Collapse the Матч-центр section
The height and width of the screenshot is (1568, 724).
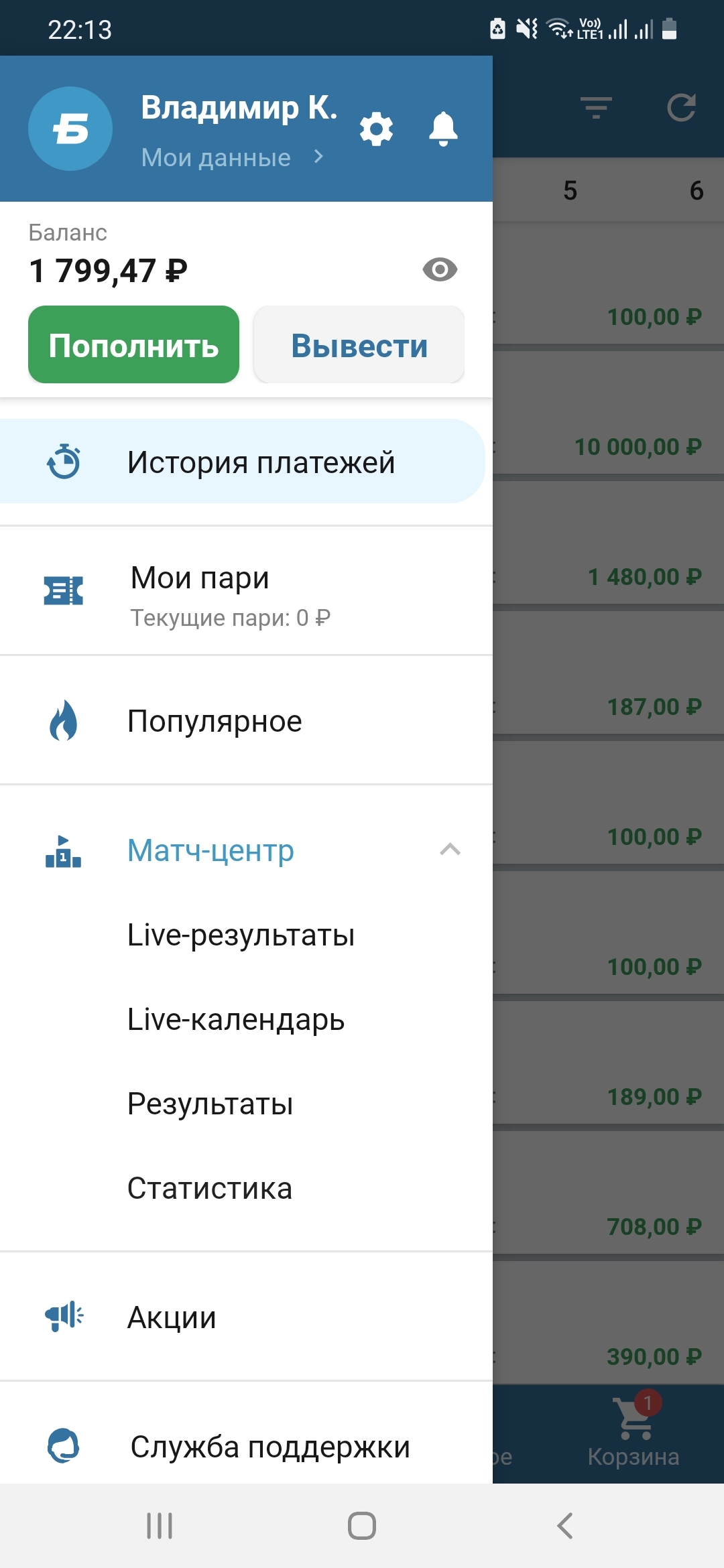coord(246,850)
